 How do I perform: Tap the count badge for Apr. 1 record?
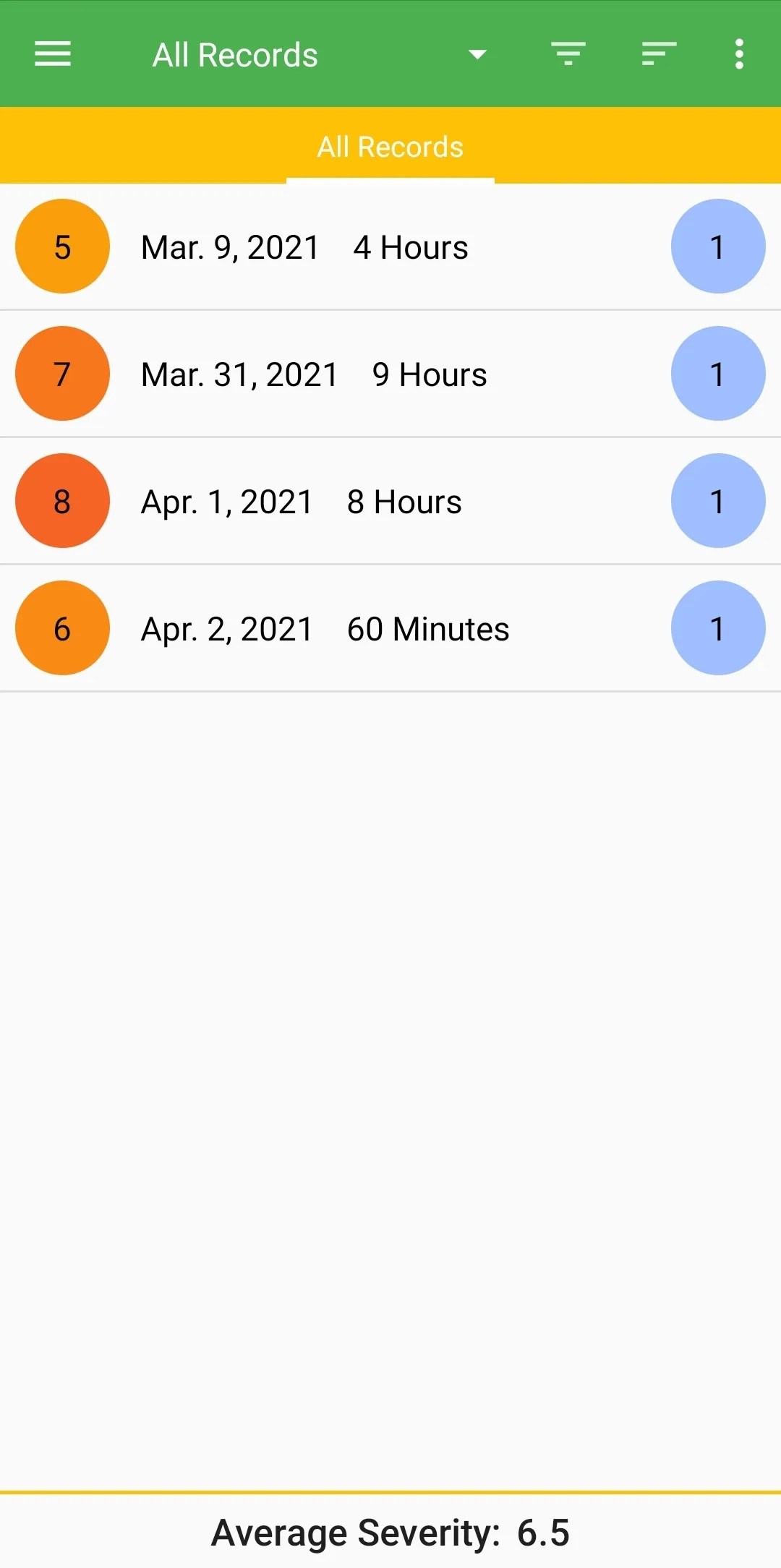click(717, 501)
